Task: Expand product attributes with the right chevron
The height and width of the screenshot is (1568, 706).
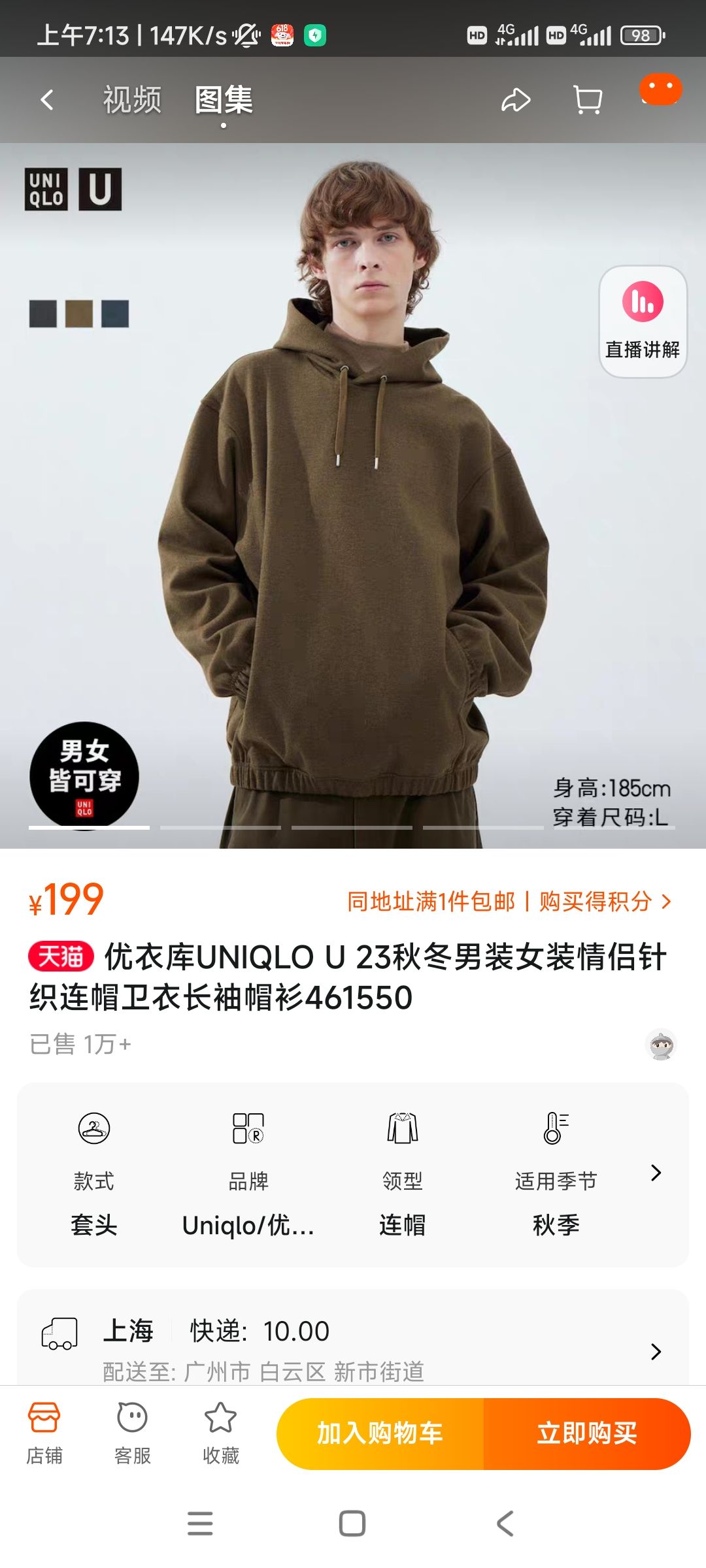Action: (656, 1173)
